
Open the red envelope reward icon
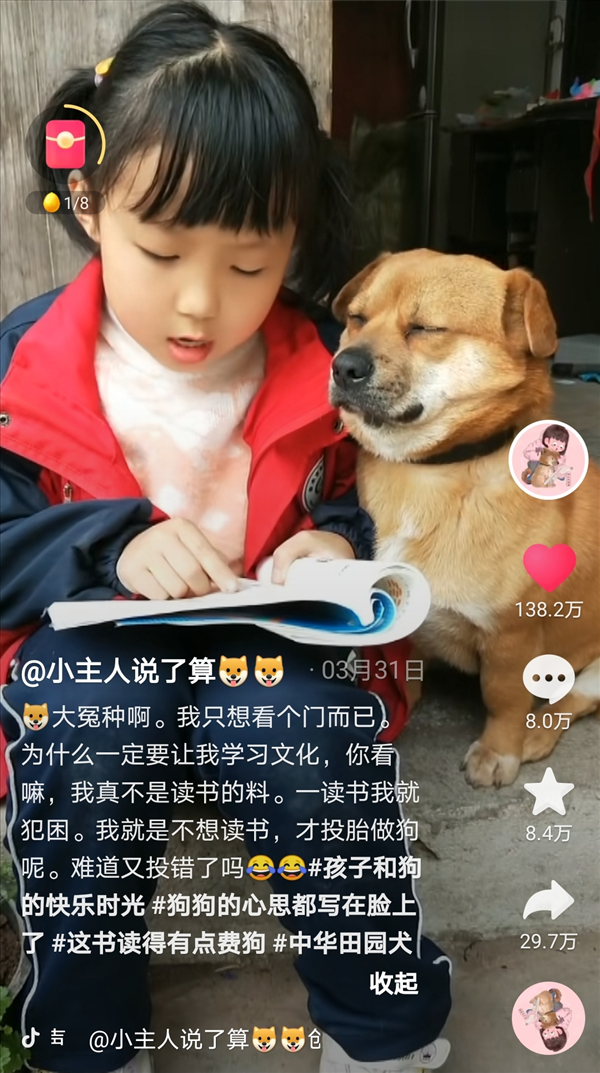coord(66,144)
